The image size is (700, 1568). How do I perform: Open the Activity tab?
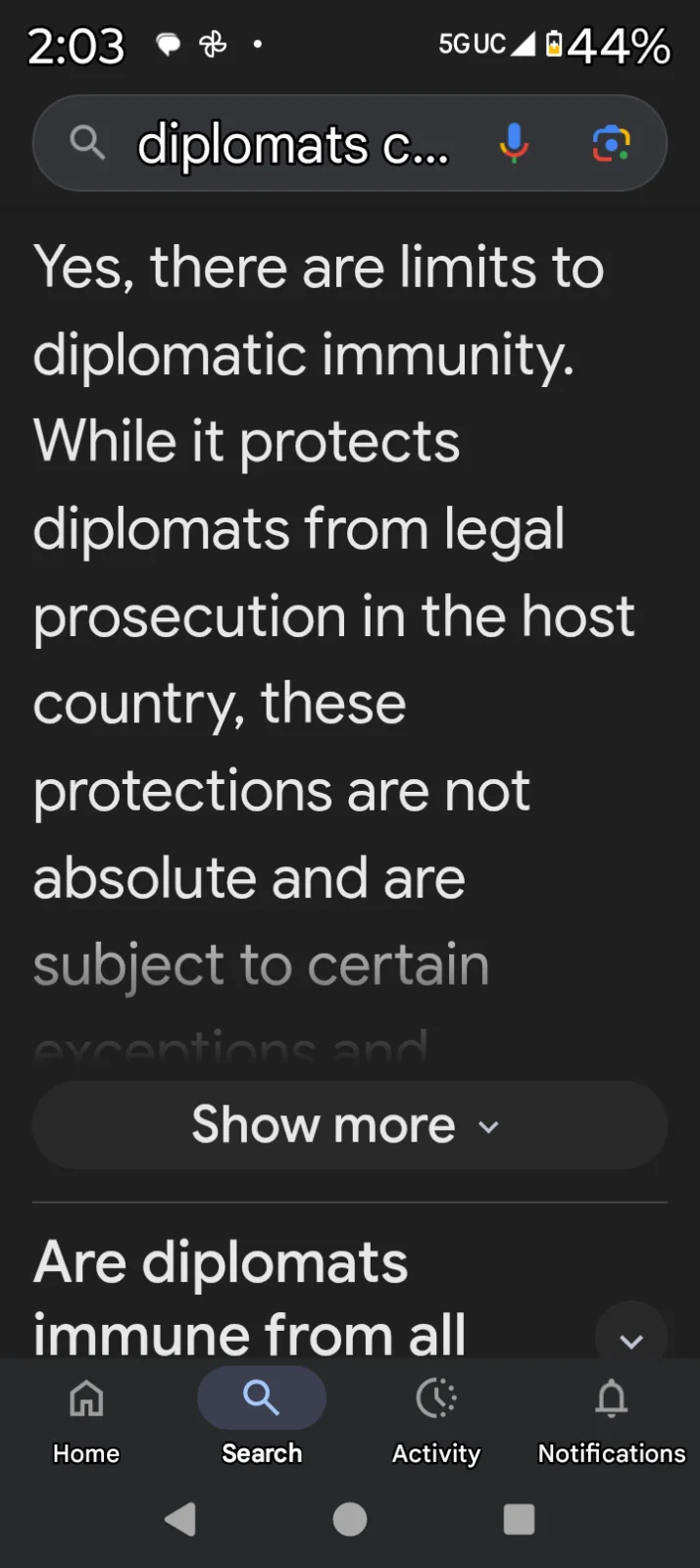(436, 1416)
